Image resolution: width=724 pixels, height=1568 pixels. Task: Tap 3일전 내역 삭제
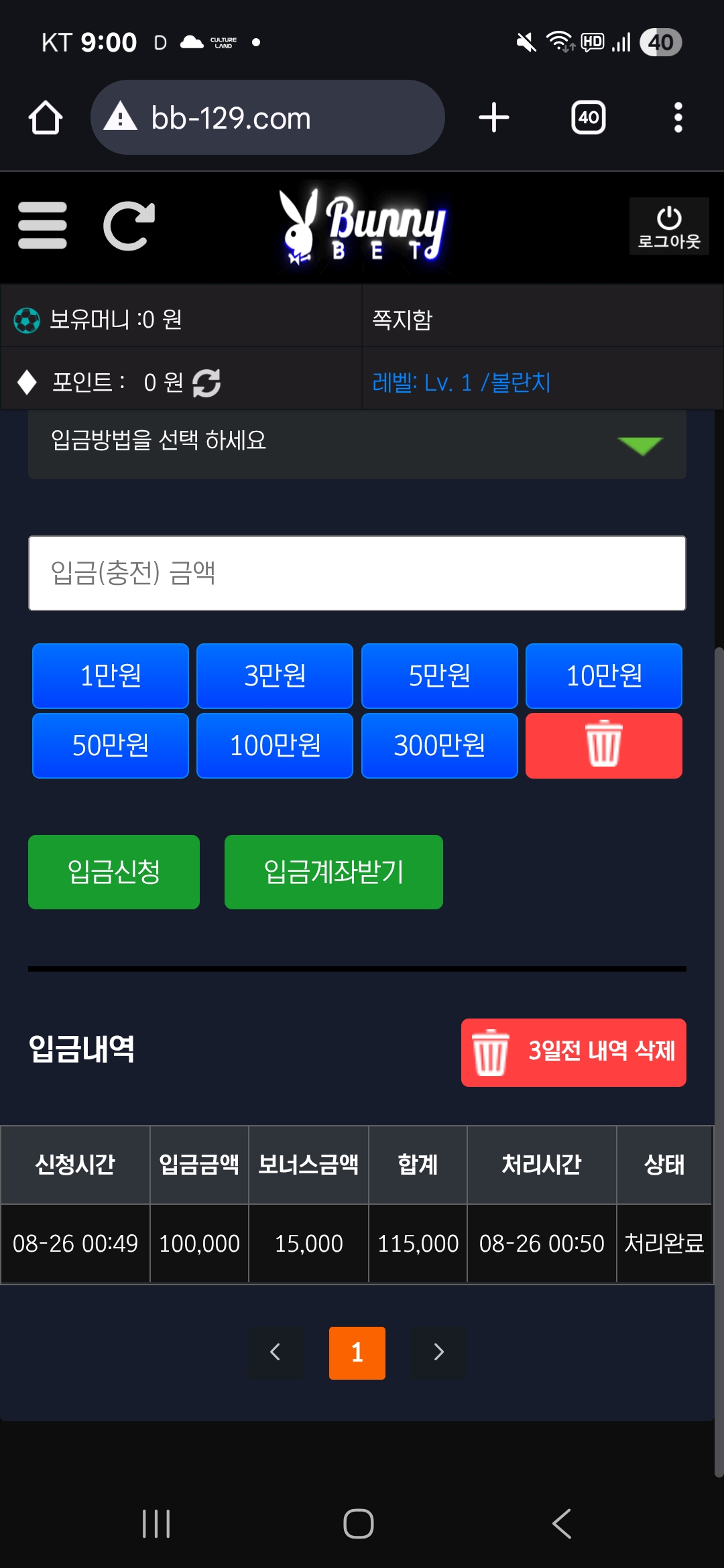tap(573, 1052)
